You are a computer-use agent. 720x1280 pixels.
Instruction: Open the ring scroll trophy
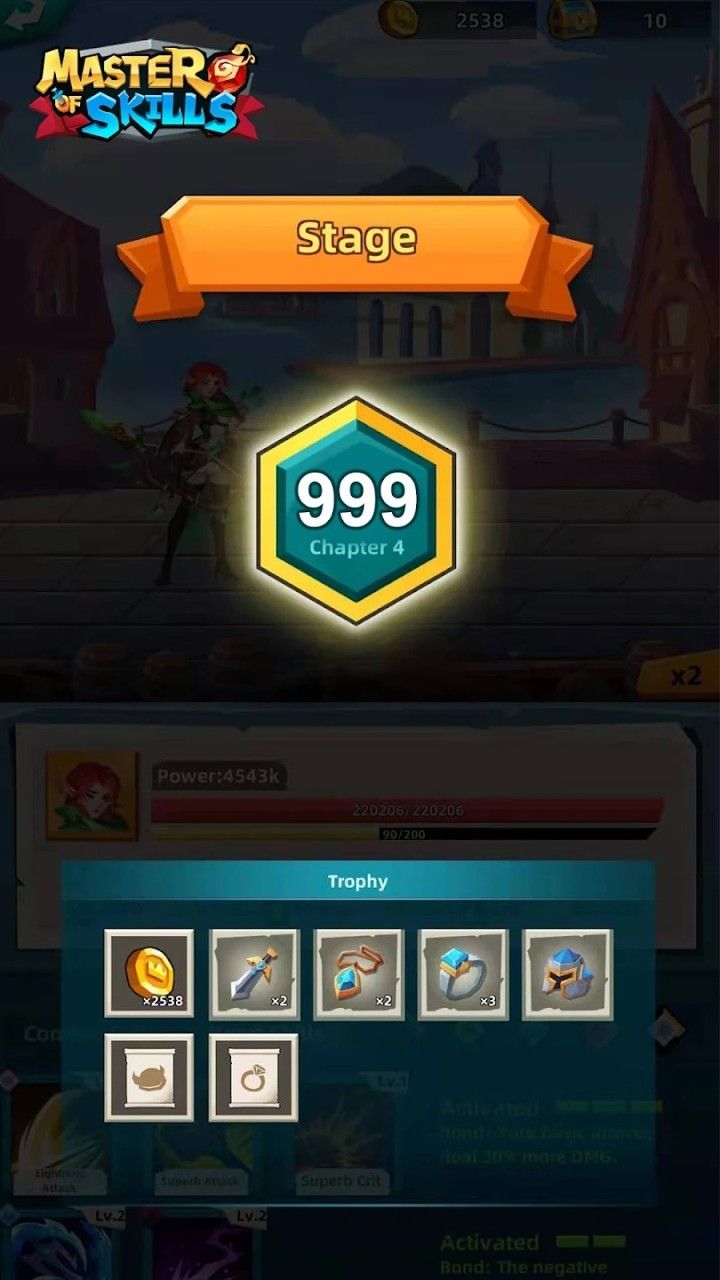coord(253,1077)
